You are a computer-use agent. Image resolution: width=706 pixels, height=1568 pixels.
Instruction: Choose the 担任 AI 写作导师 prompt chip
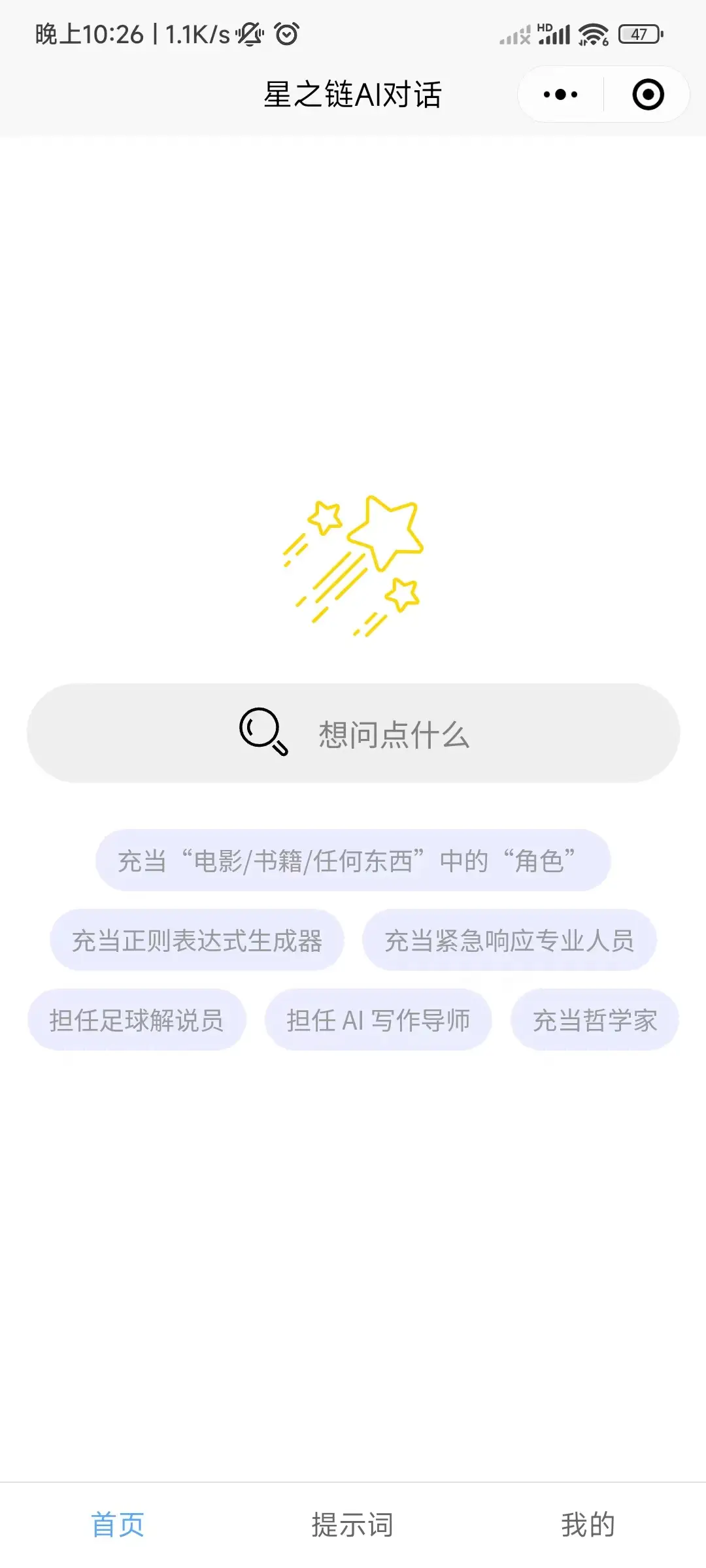378,1020
